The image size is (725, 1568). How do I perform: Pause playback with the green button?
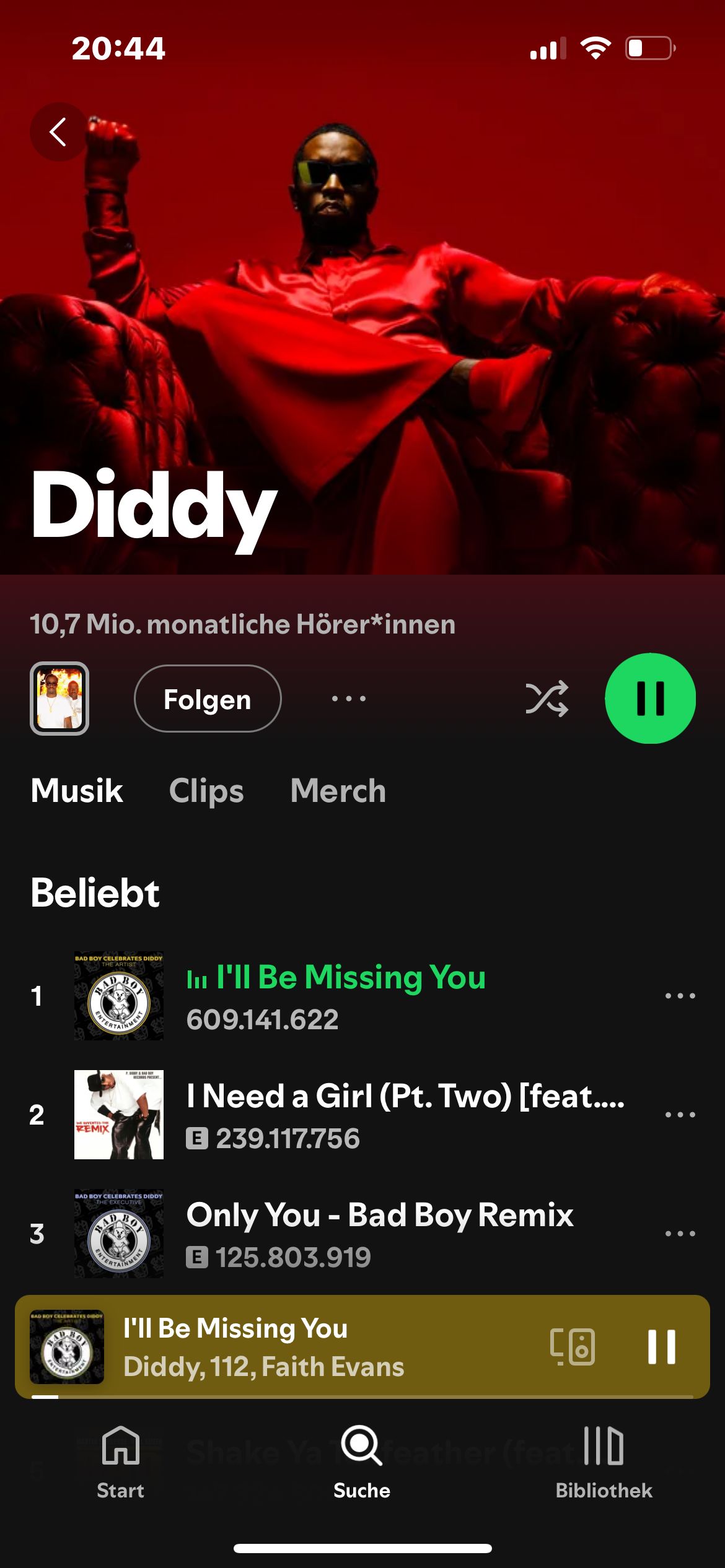[x=650, y=699]
